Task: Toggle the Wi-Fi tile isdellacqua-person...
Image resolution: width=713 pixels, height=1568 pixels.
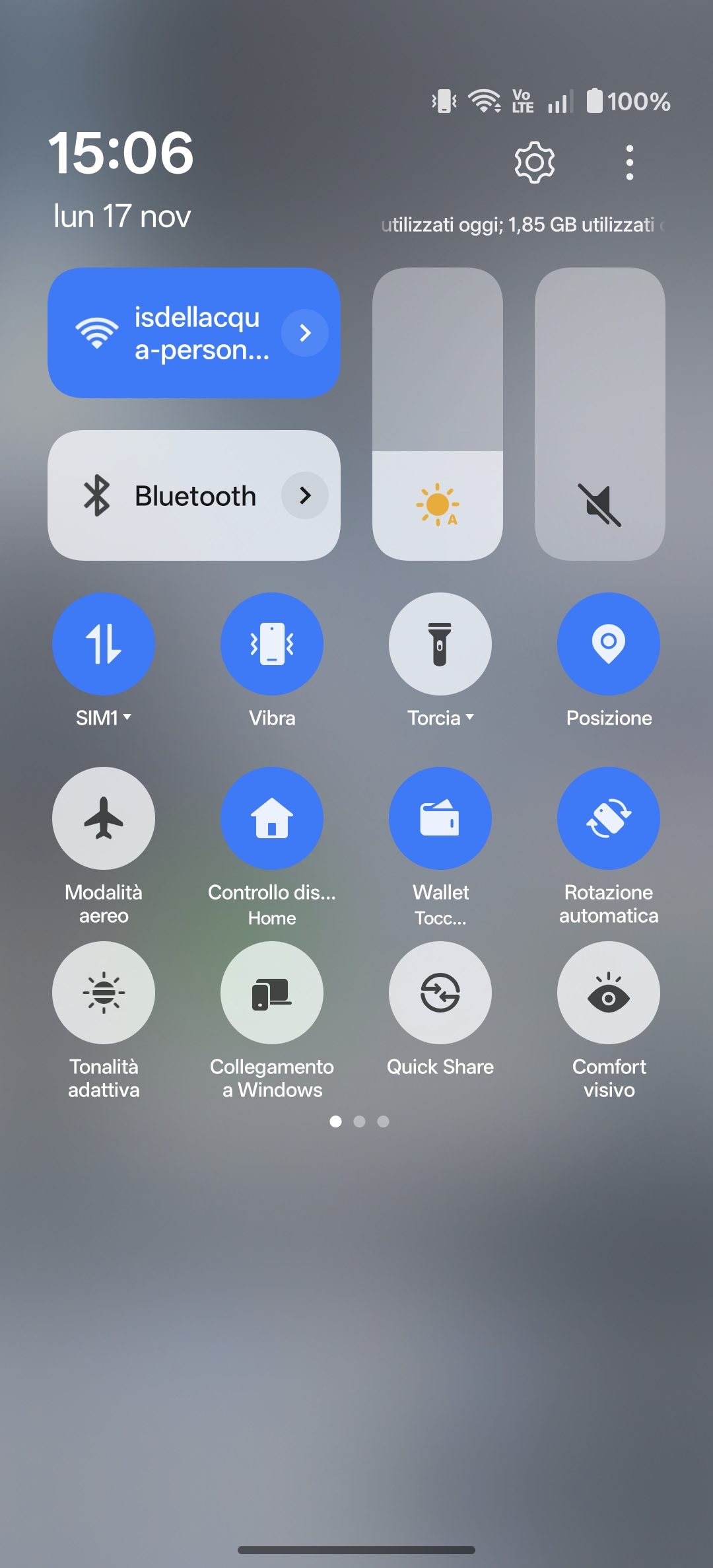Action: click(165, 333)
